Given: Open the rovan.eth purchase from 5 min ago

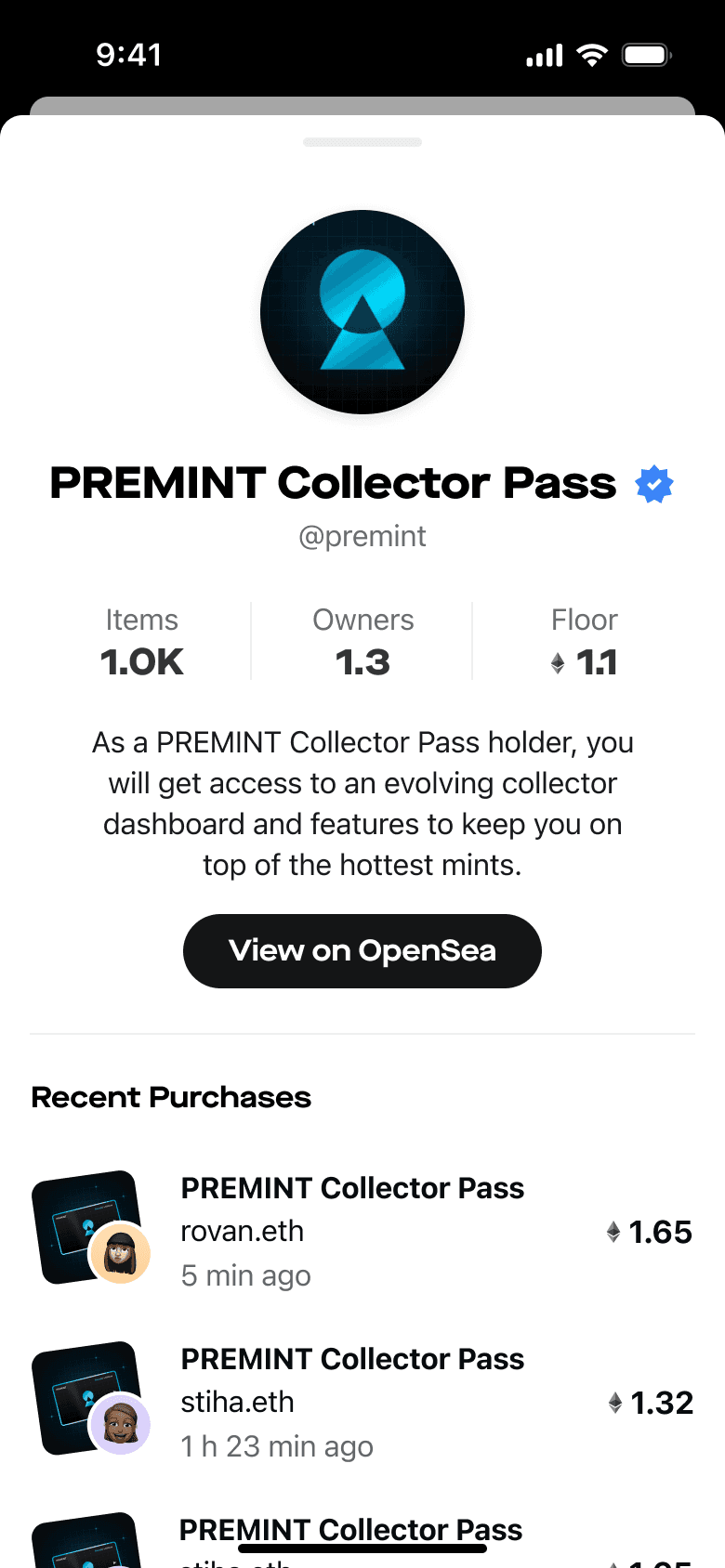Looking at the screenshot, I should pyautogui.click(x=362, y=1231).
